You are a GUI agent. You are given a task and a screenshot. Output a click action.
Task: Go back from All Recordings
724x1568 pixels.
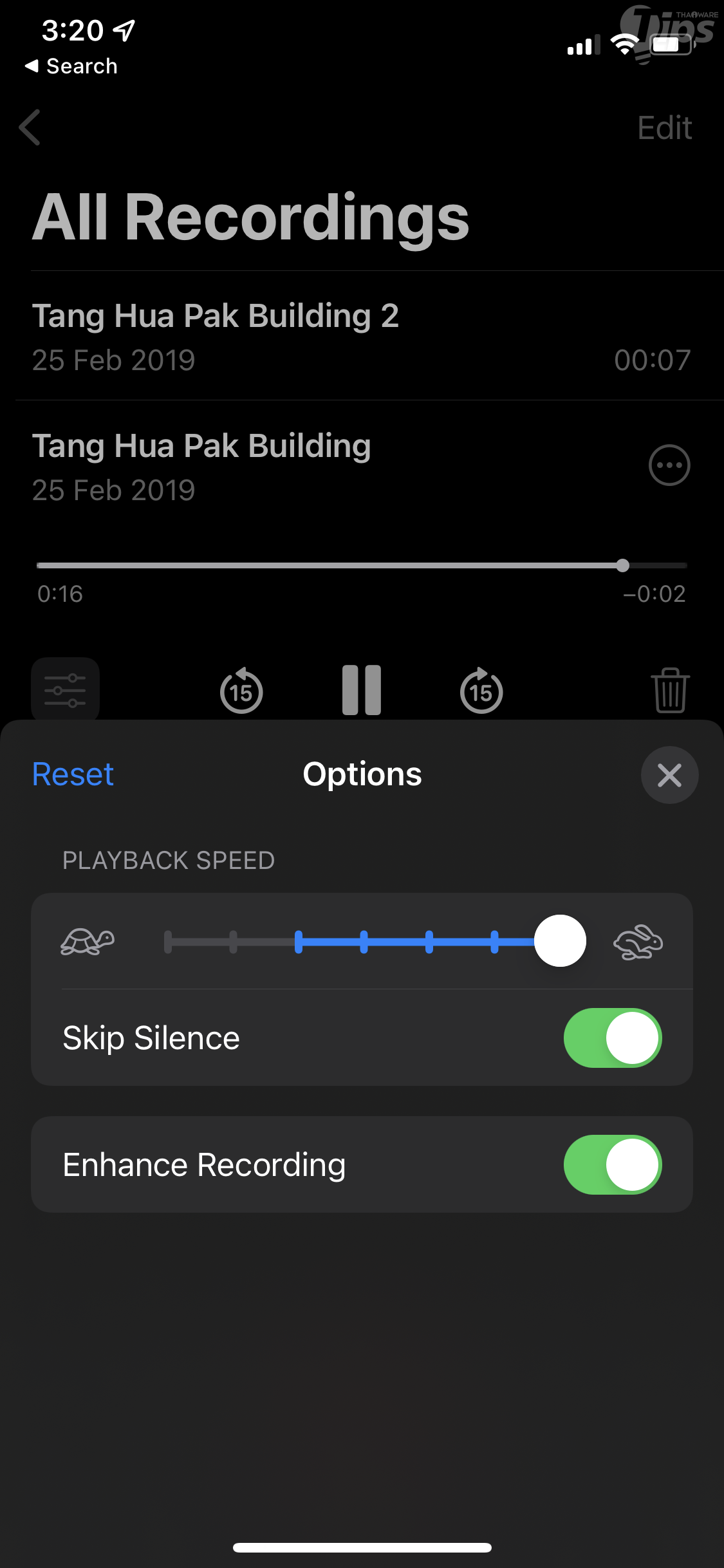click(x=30, y=127)
